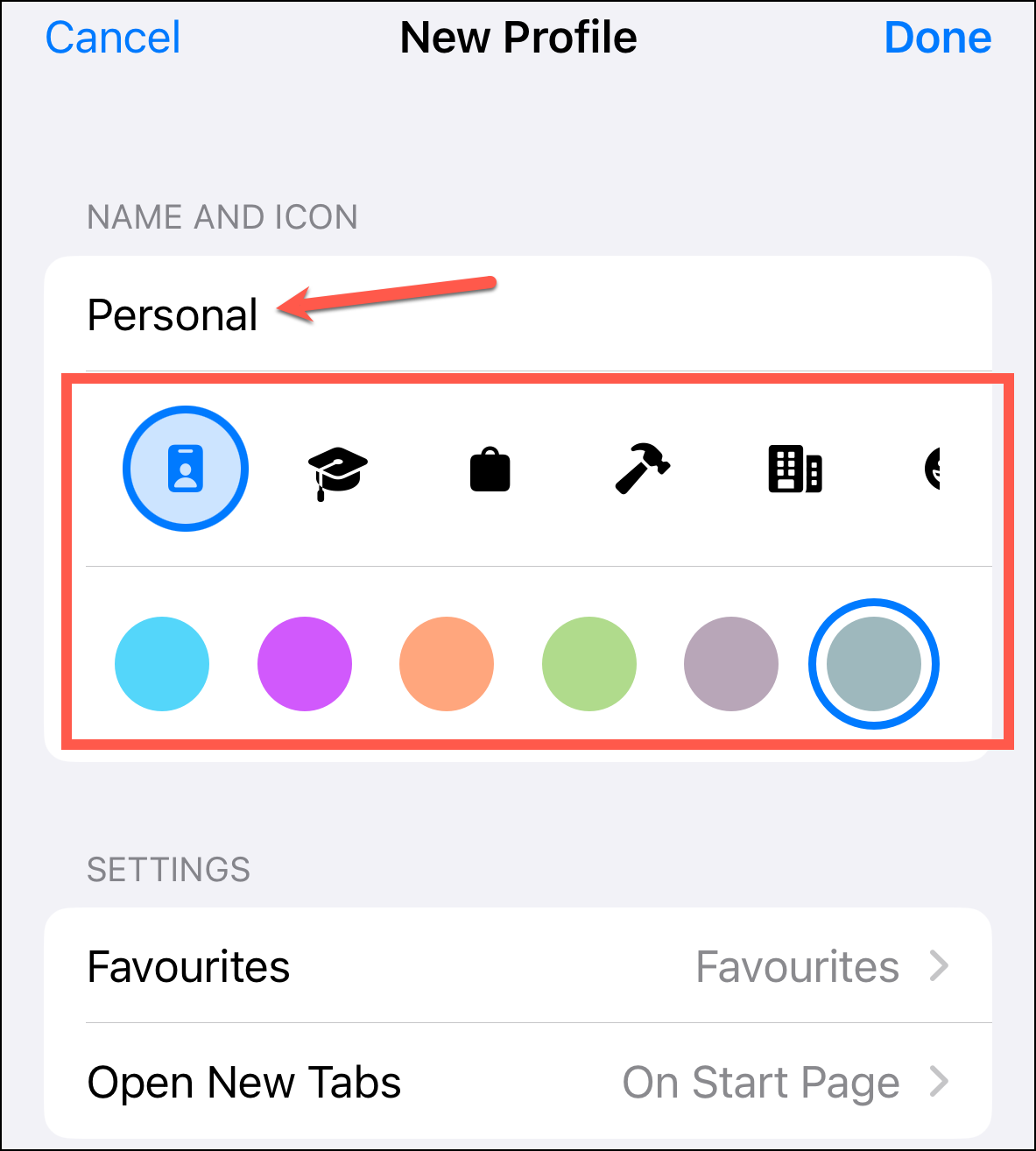Screen dimensions: 1036x1151
Task: Choose the orange color swatch
Action: (x=447, y=664)
